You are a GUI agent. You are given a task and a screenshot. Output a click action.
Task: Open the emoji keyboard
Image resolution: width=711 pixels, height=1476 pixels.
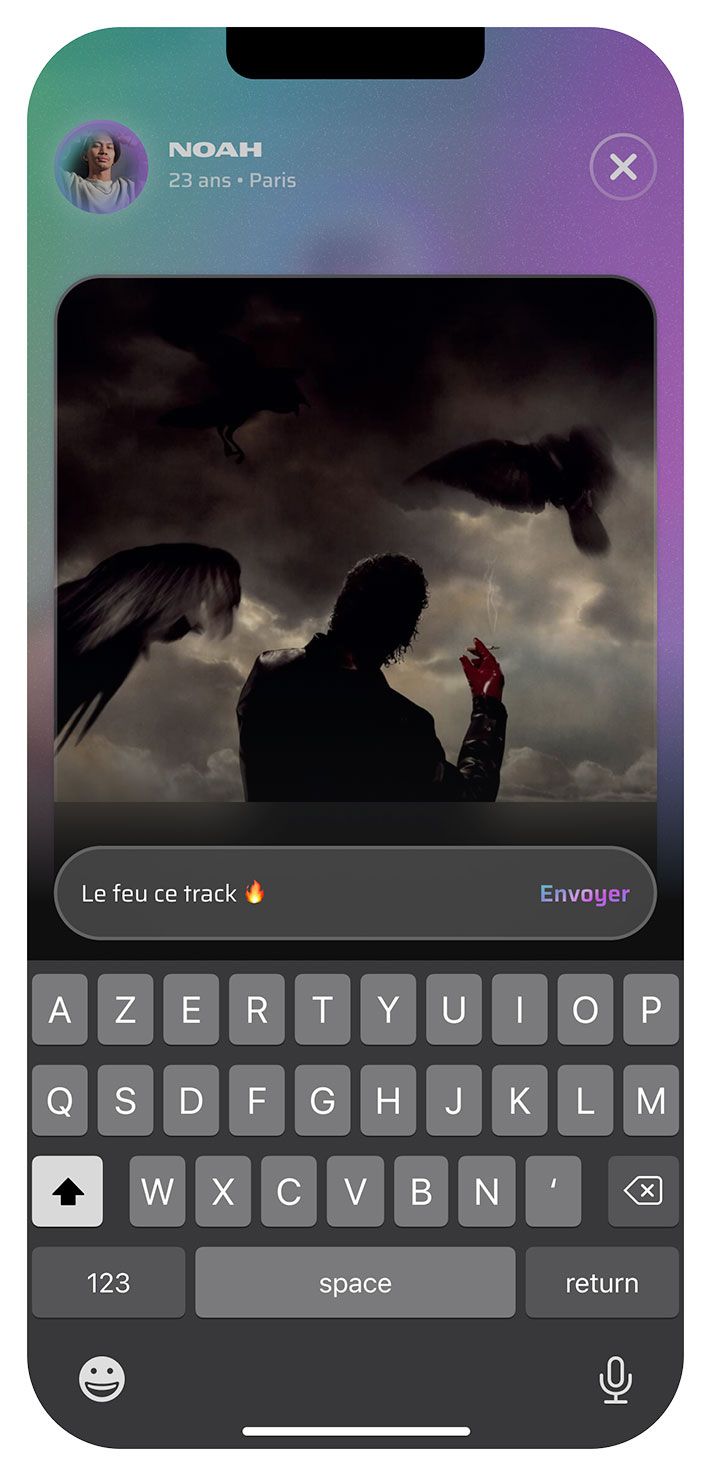(102, 1380)
